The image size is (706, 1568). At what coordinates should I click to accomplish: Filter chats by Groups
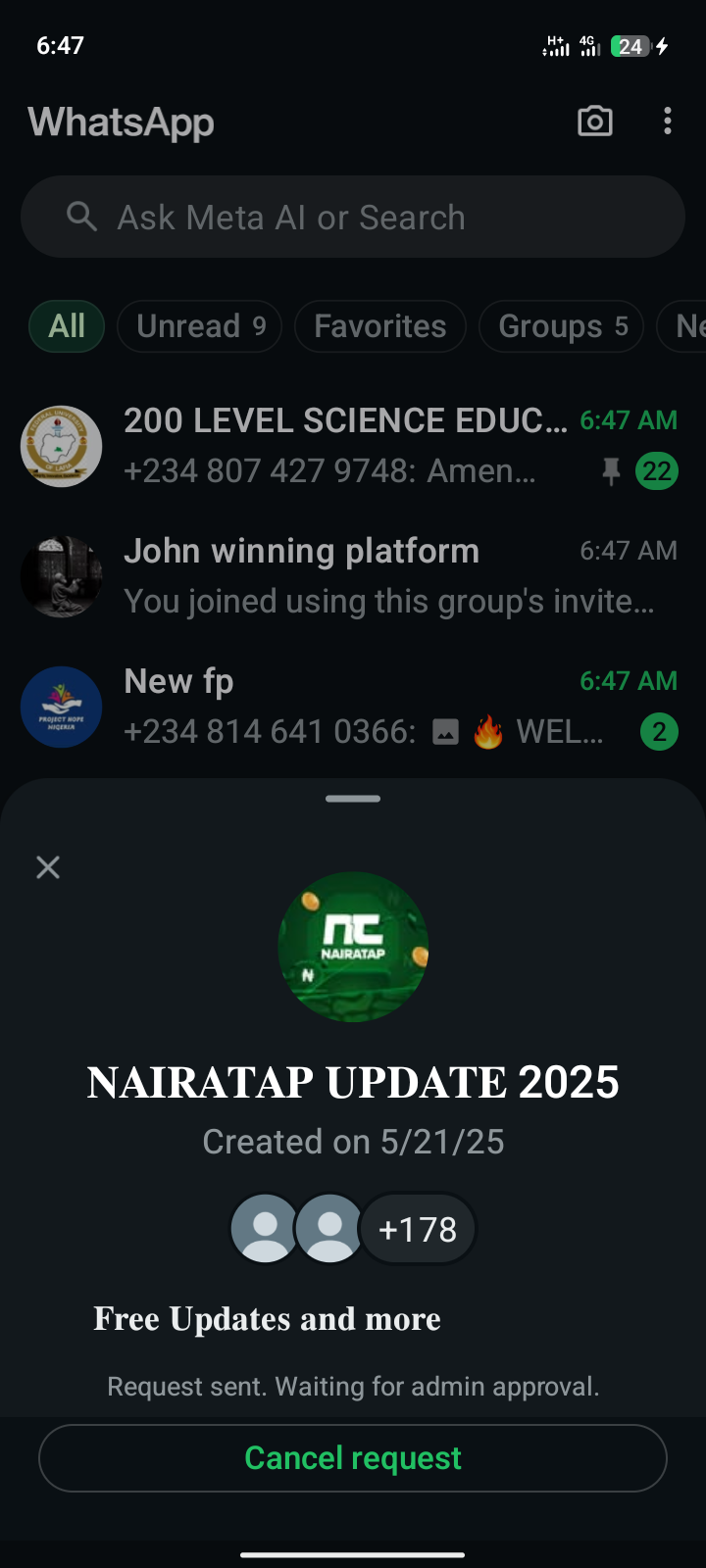[561, 326]
